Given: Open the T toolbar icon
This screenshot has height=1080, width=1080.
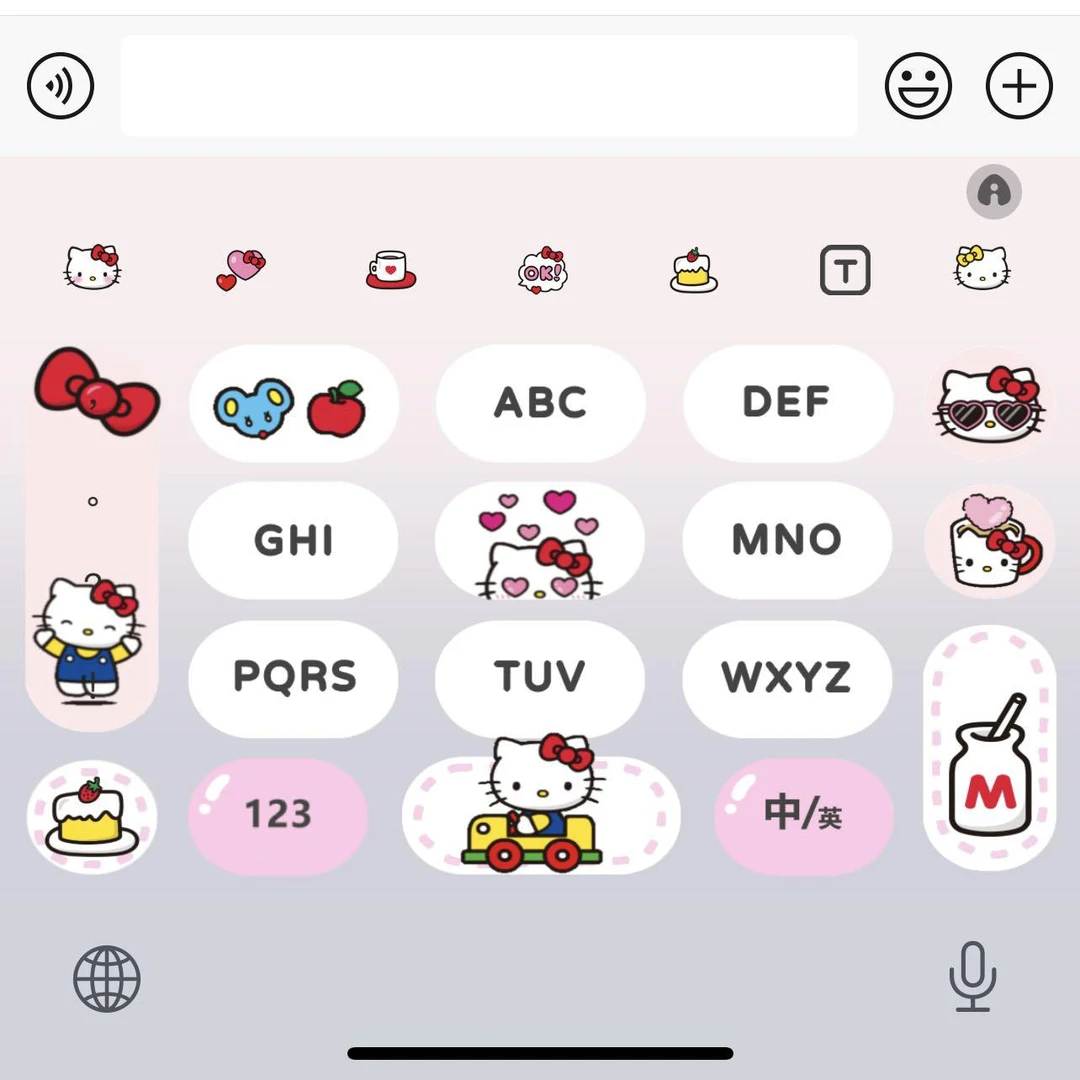Looking at the screenshot, I should click(845, 270).
